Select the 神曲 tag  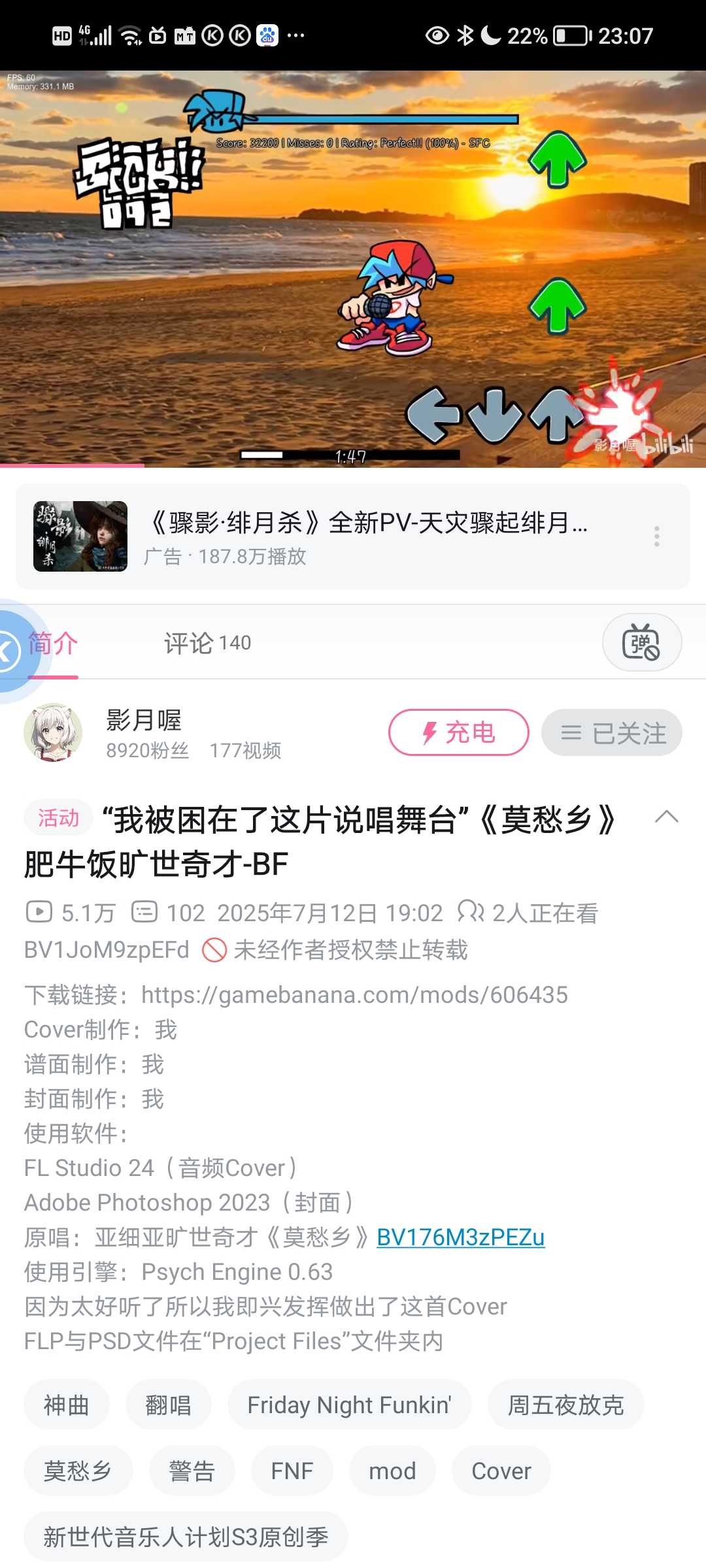(x=67, y=1405)
